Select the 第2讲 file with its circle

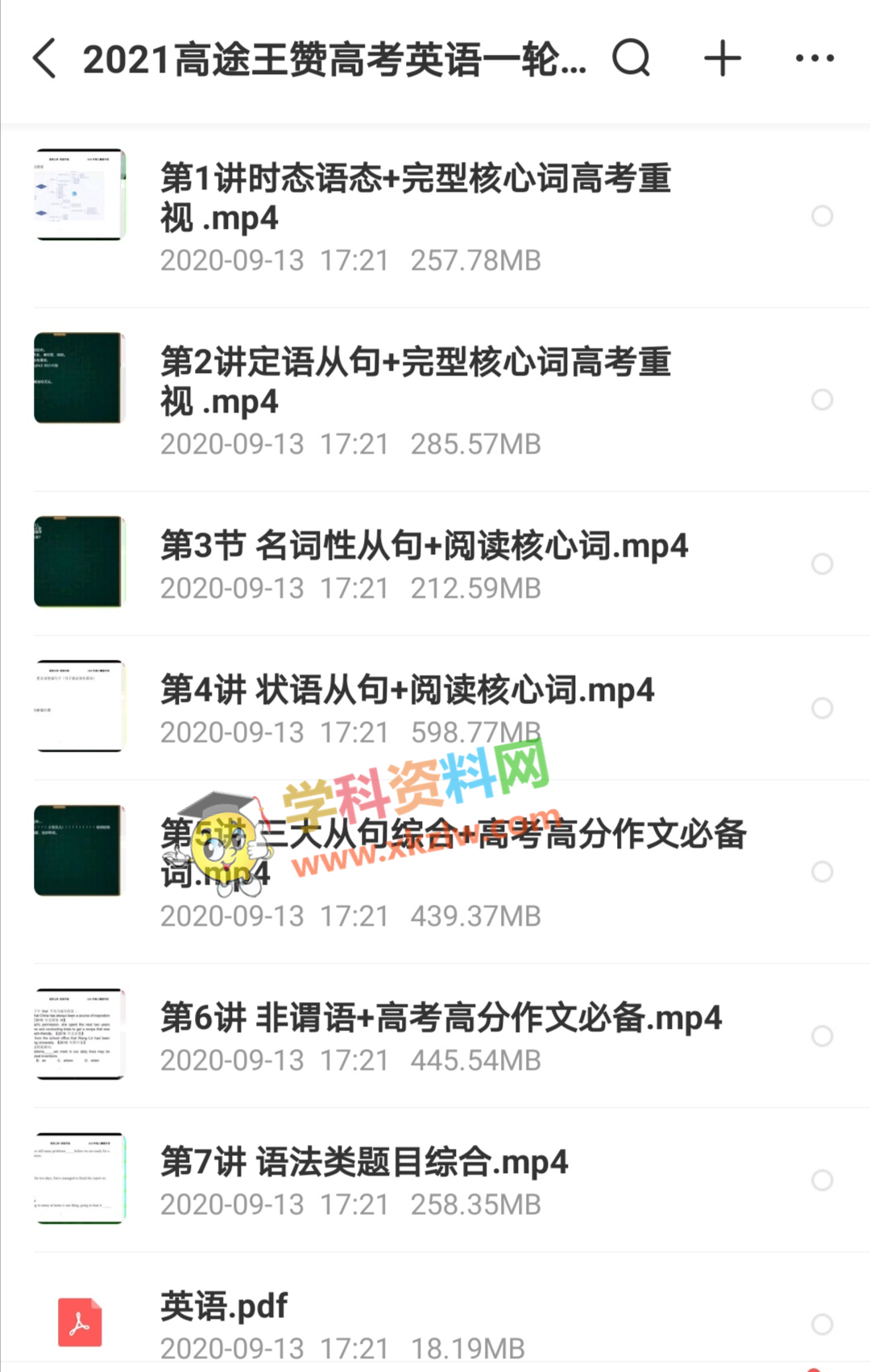pyautogui.click(x=822, y=400)
